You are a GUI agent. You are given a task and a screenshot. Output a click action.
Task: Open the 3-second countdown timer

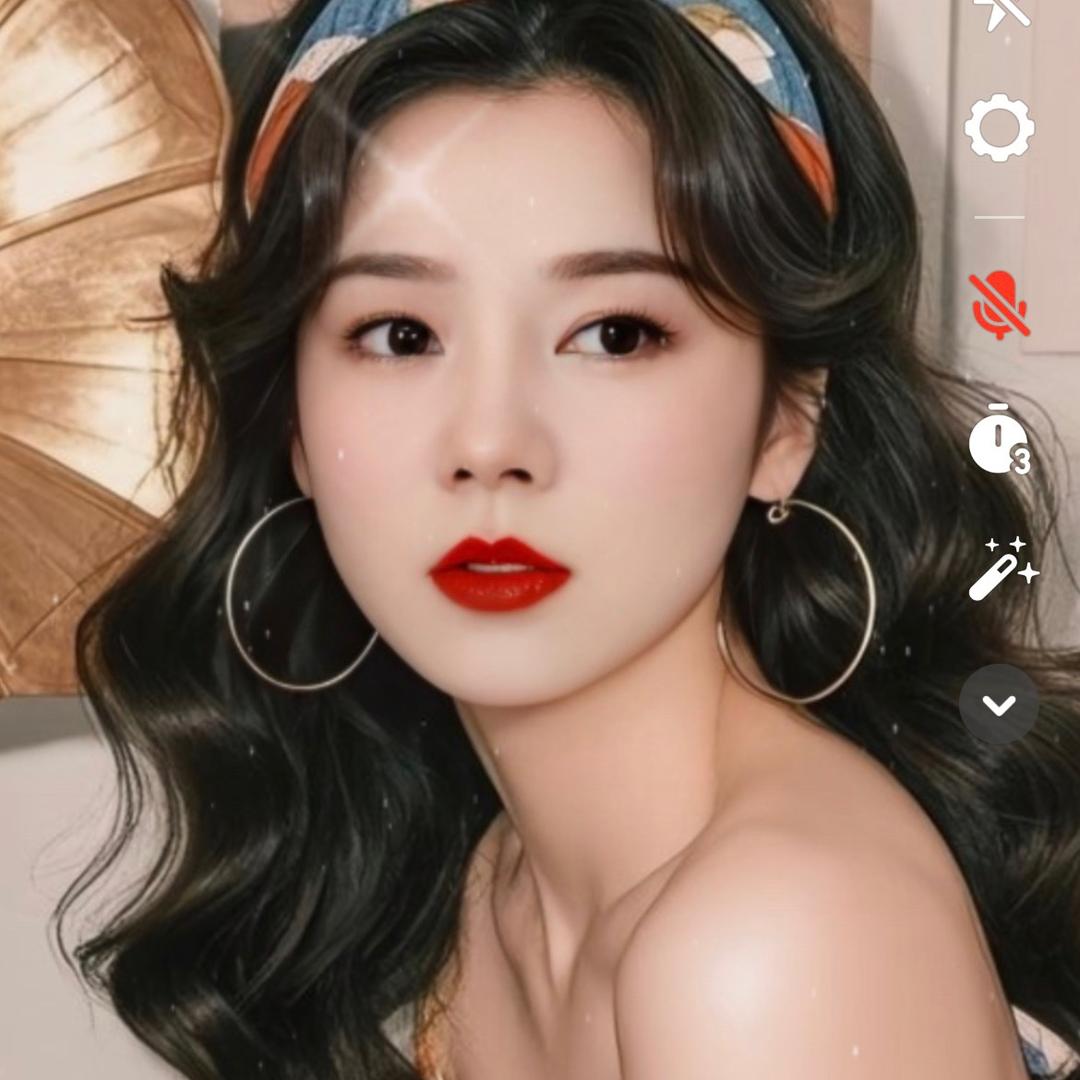coord(999,440)
